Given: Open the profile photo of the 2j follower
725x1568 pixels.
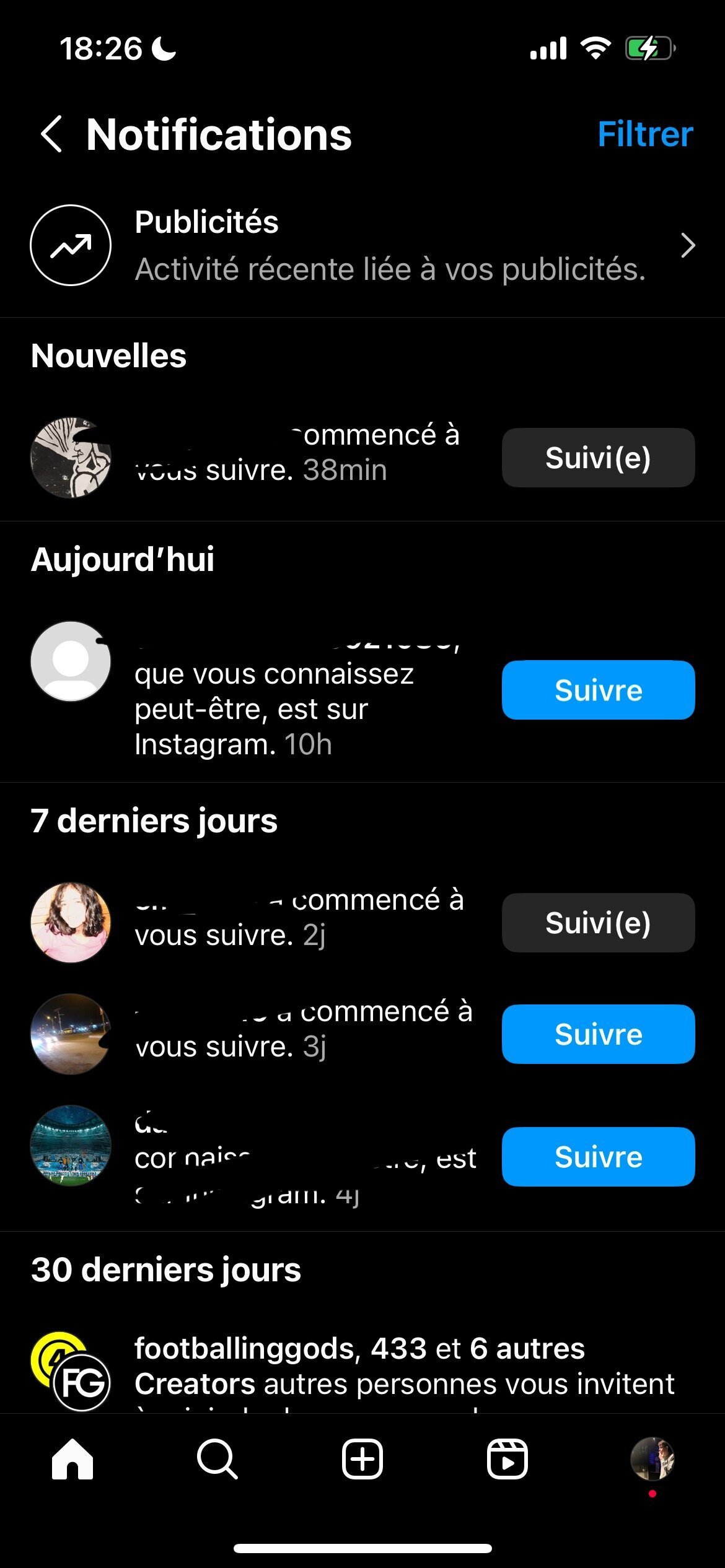Looking at the screenshot, I should (71, 923).
